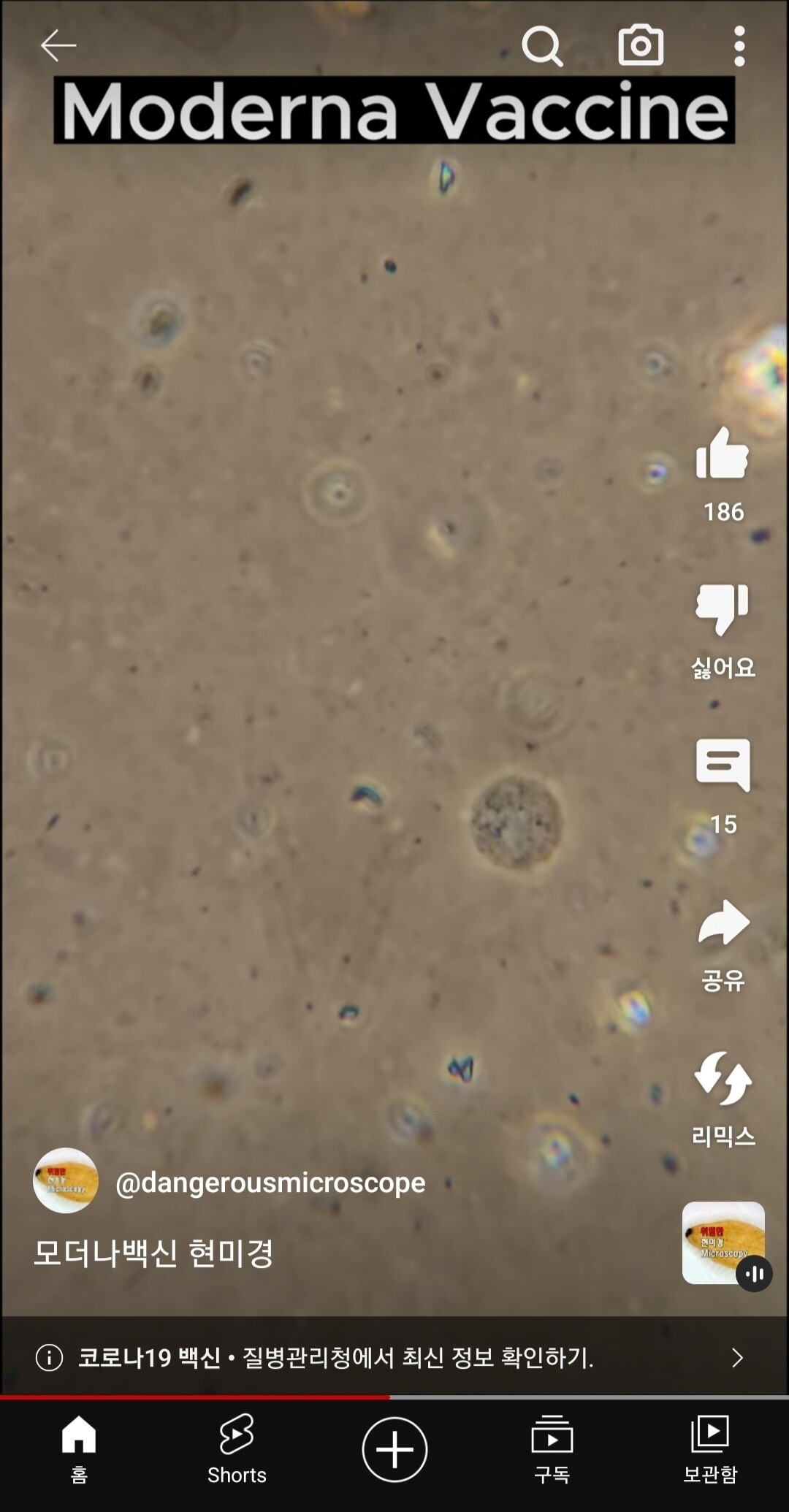Create new content with the plus button
Image resolution: width=789 pixels, height=1512 pixels.
coord(394,1449)
